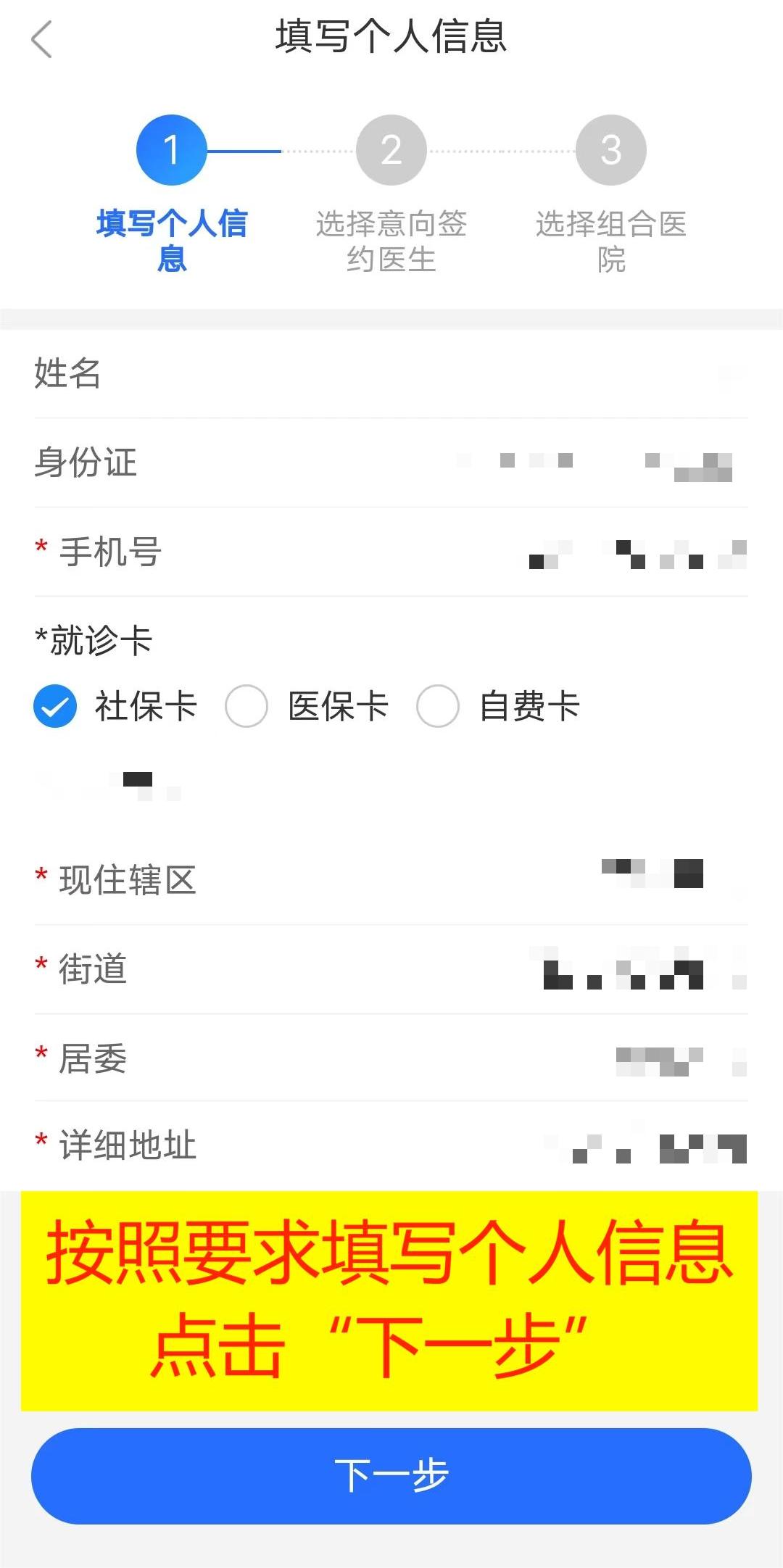This screenshot has height=1568, width=783.
Task: Select the 社保卡 option
Action: point(55,706)
